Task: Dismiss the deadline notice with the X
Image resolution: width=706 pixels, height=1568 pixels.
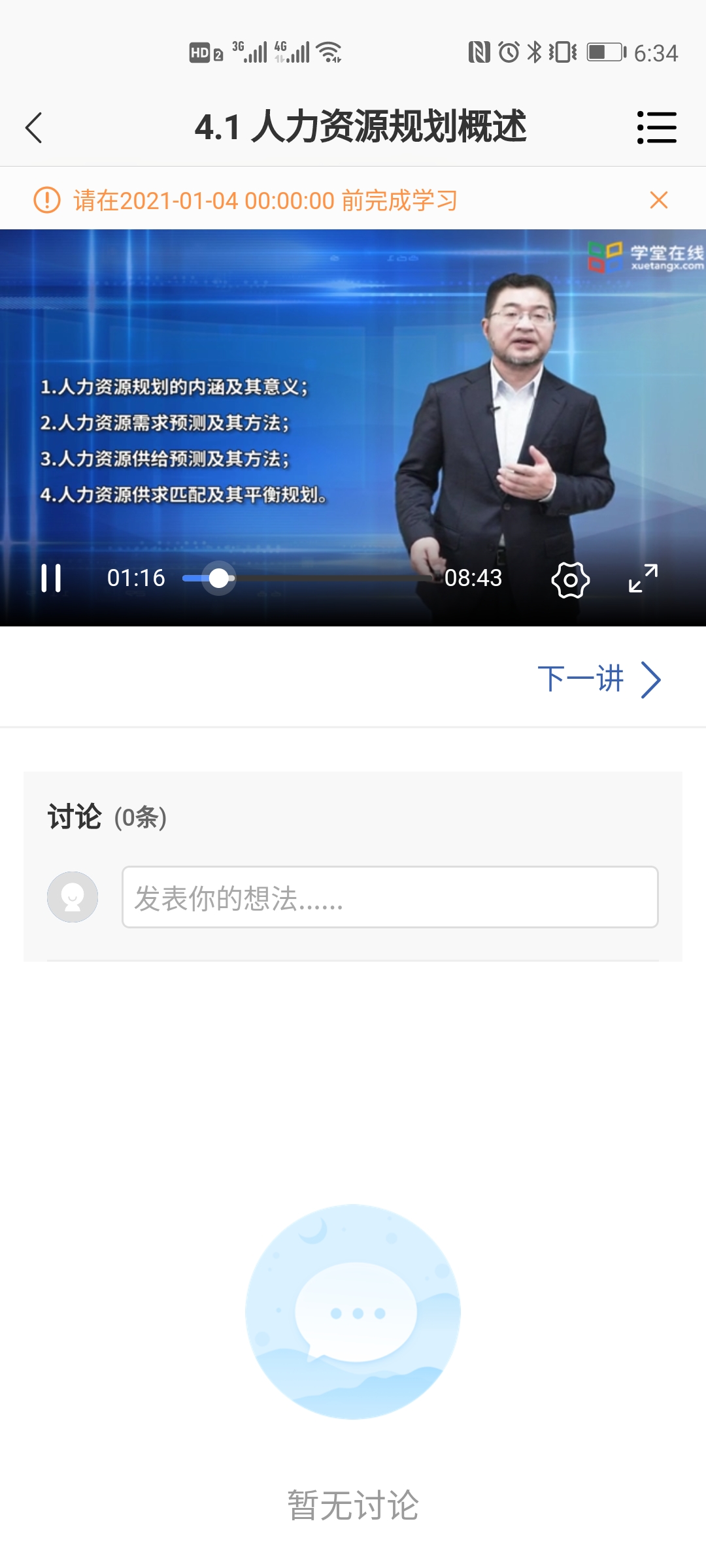Action: pyautogui.click(x=660, y=201)
